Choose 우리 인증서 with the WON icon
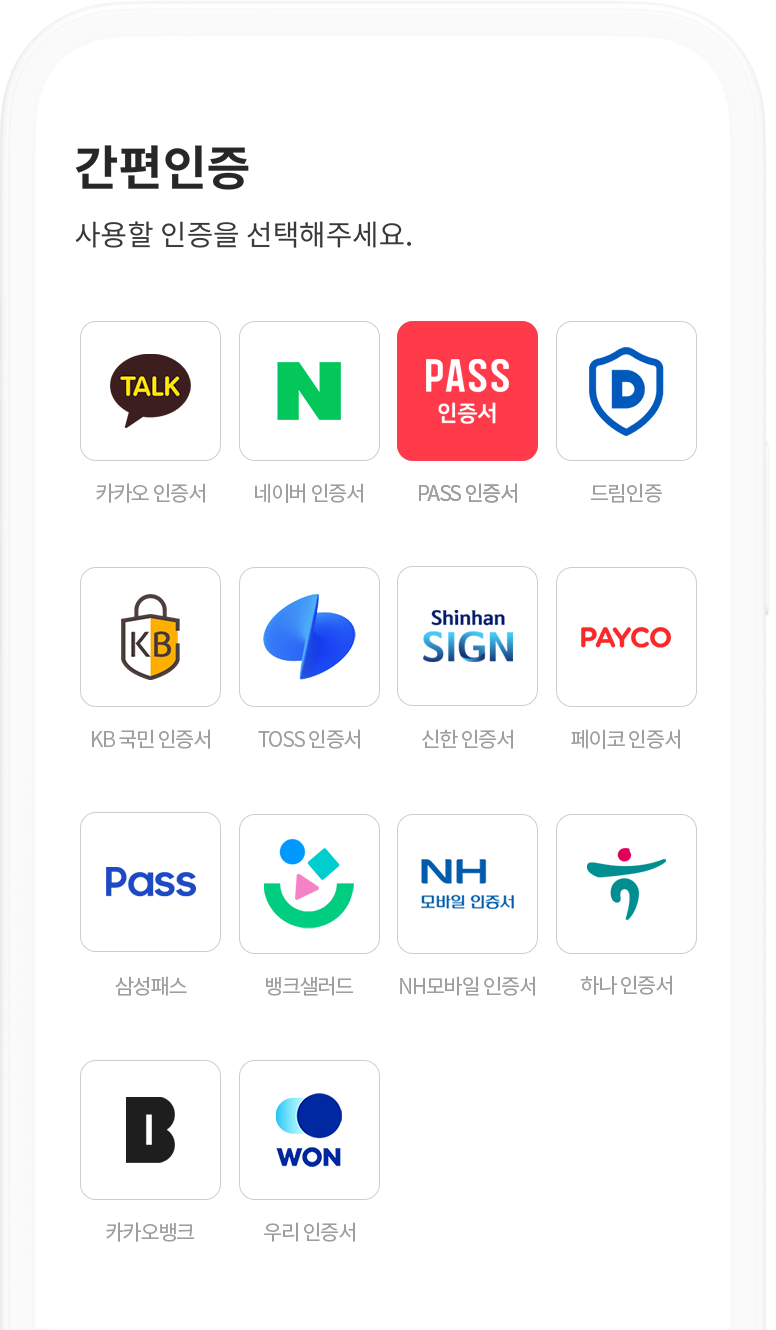776x1330 pixels. [309, 1129]
